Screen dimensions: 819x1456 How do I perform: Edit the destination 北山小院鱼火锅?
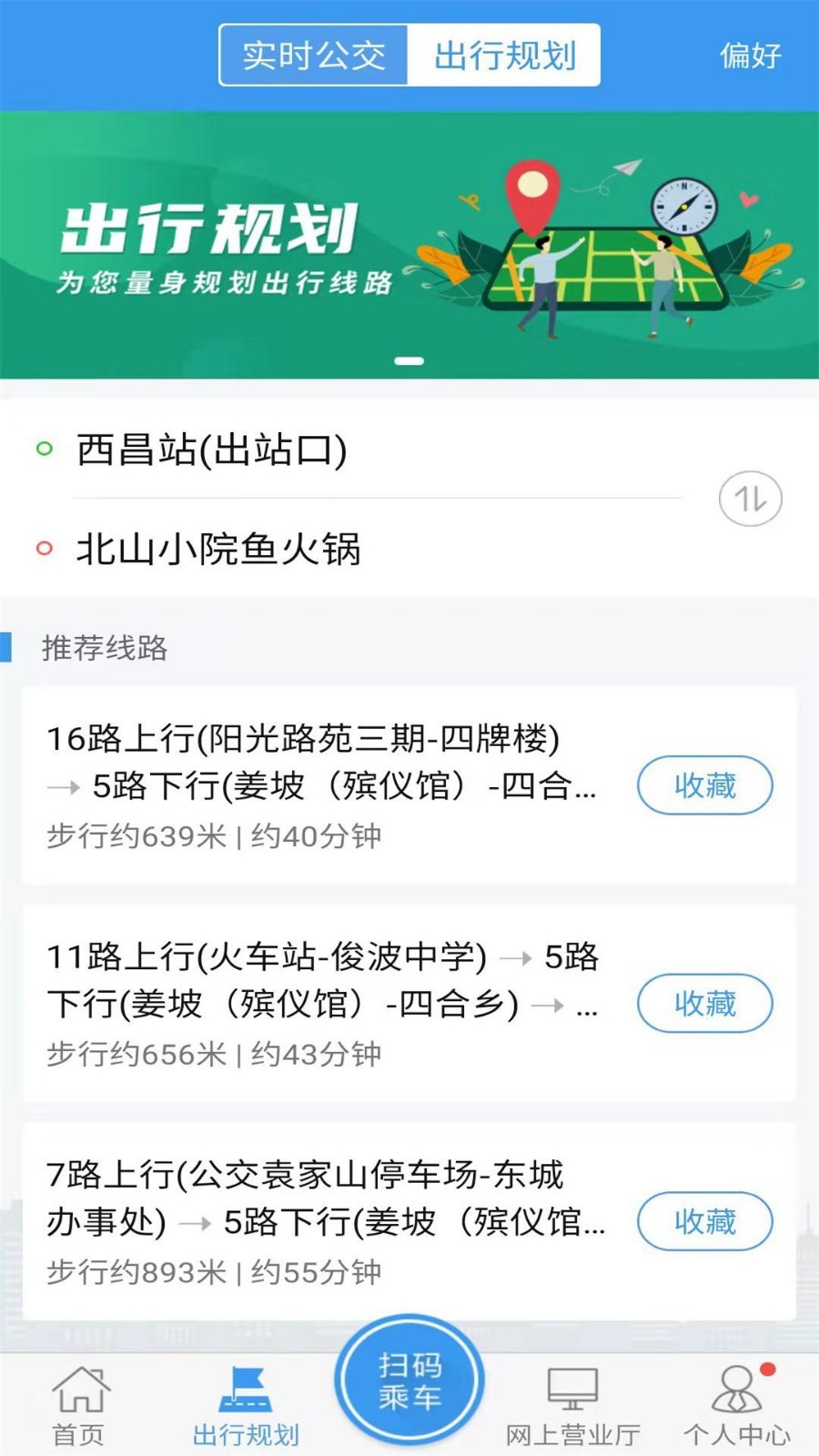pos(218,549)
